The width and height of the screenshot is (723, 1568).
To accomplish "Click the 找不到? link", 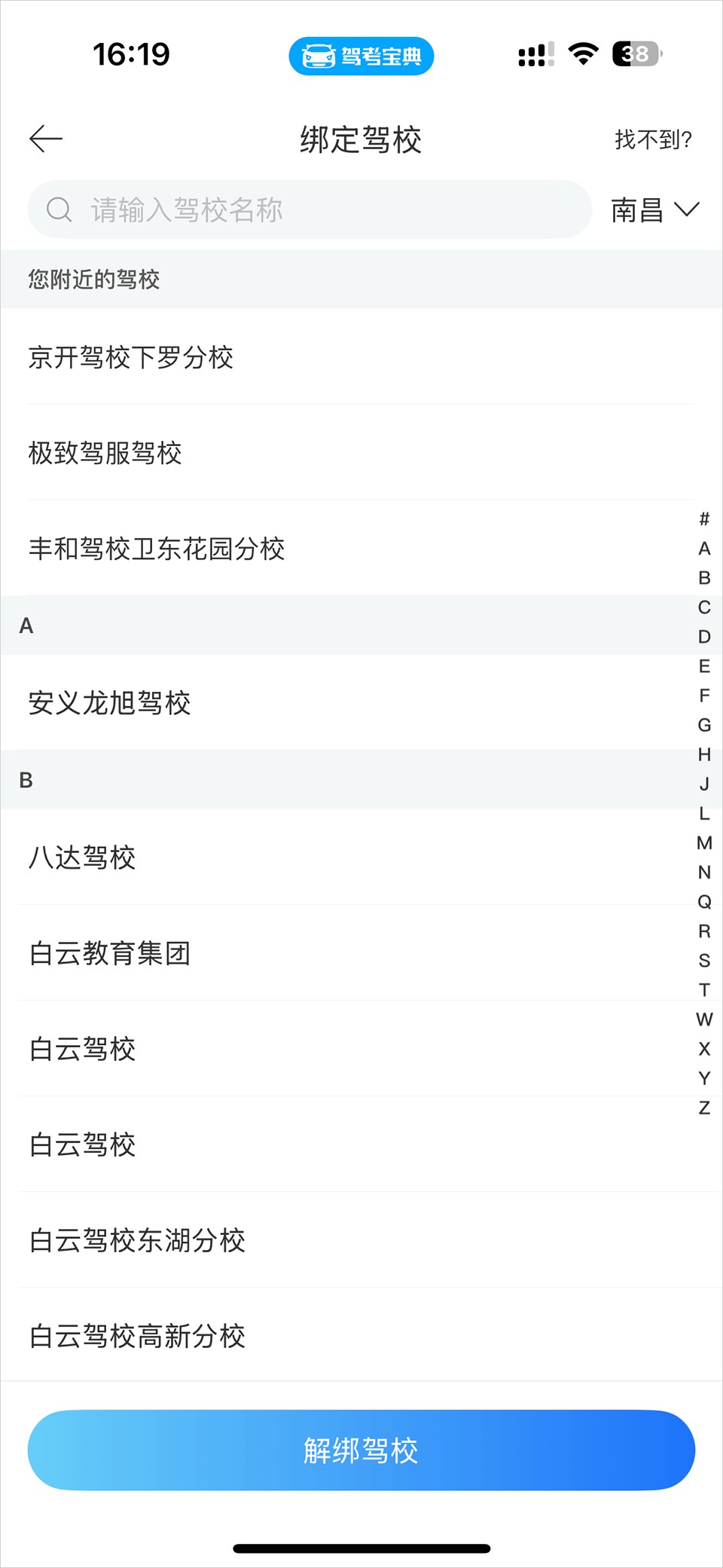I will [x=652, y=139].
